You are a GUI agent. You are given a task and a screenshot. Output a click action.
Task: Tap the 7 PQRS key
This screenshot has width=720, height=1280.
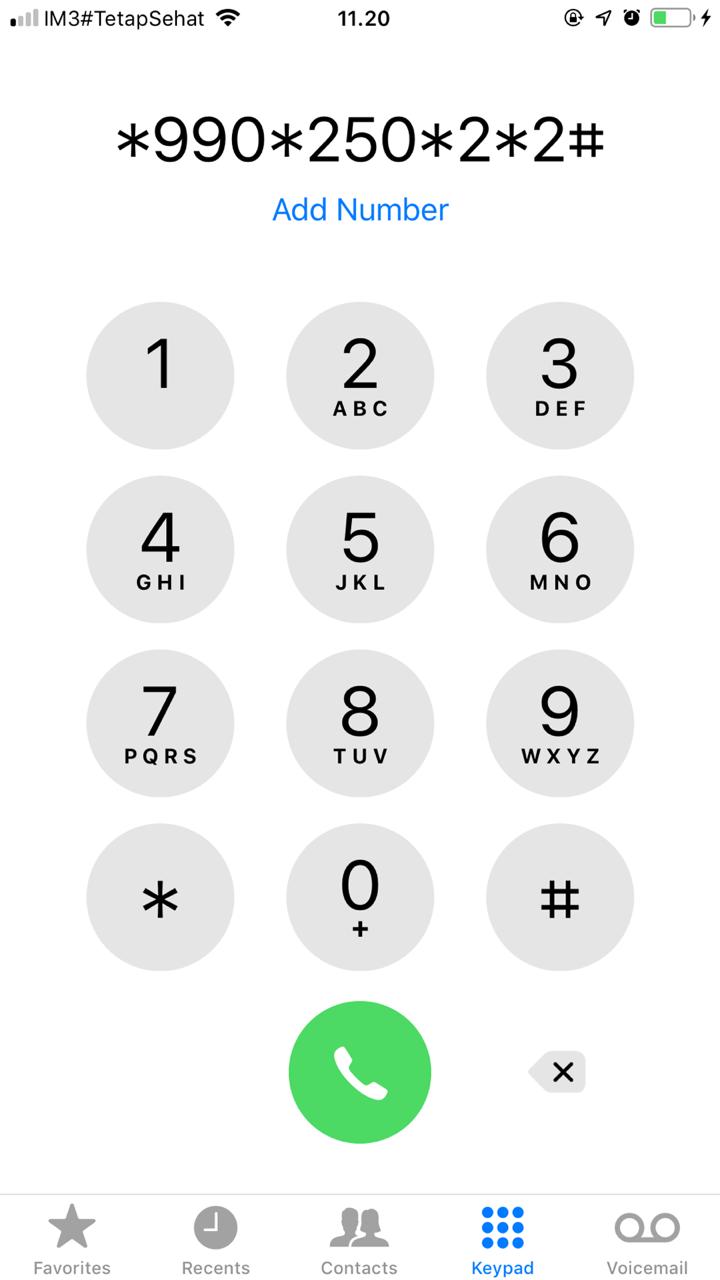click(160, 724)
